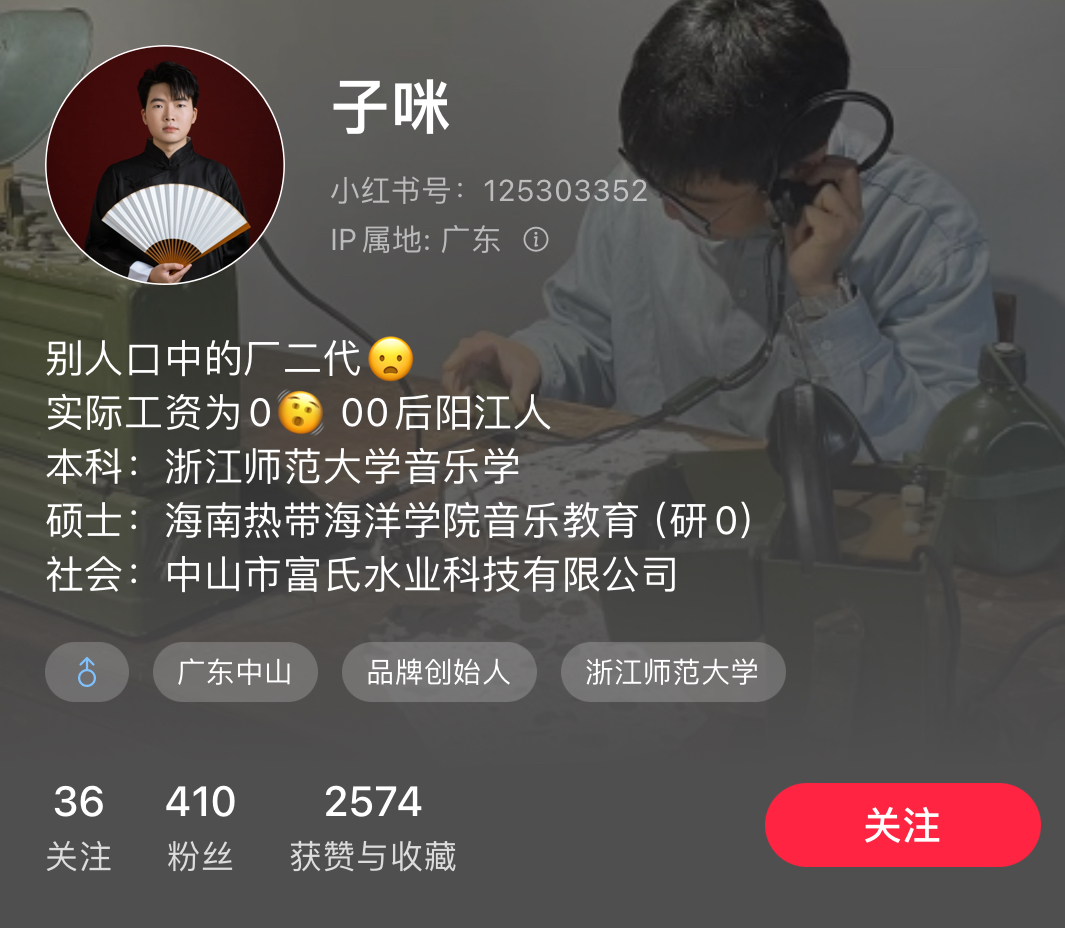Image resolution: width=1065 pixels, height=928 pixels.
Task: Select the 品牌创始人 tag chip
Action: point(439,672)
